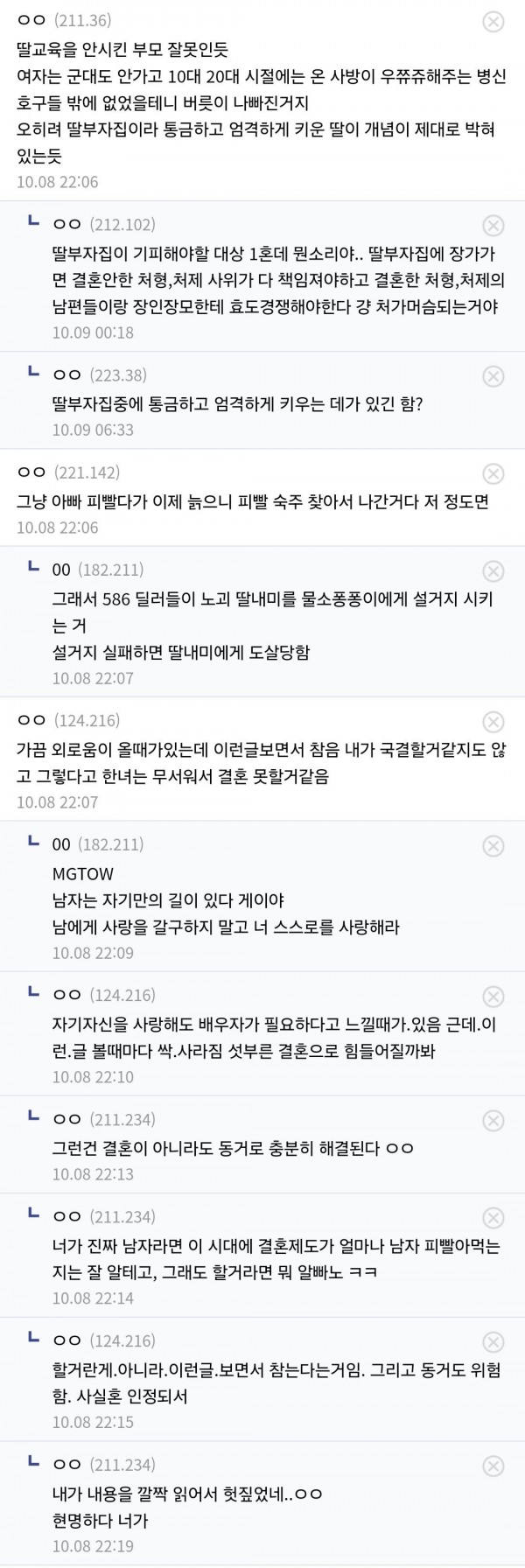Viewport: 525px width, 1568px height.
Task: Delete 211.234's reply posted at 22:14
Action: [493, 1219]
